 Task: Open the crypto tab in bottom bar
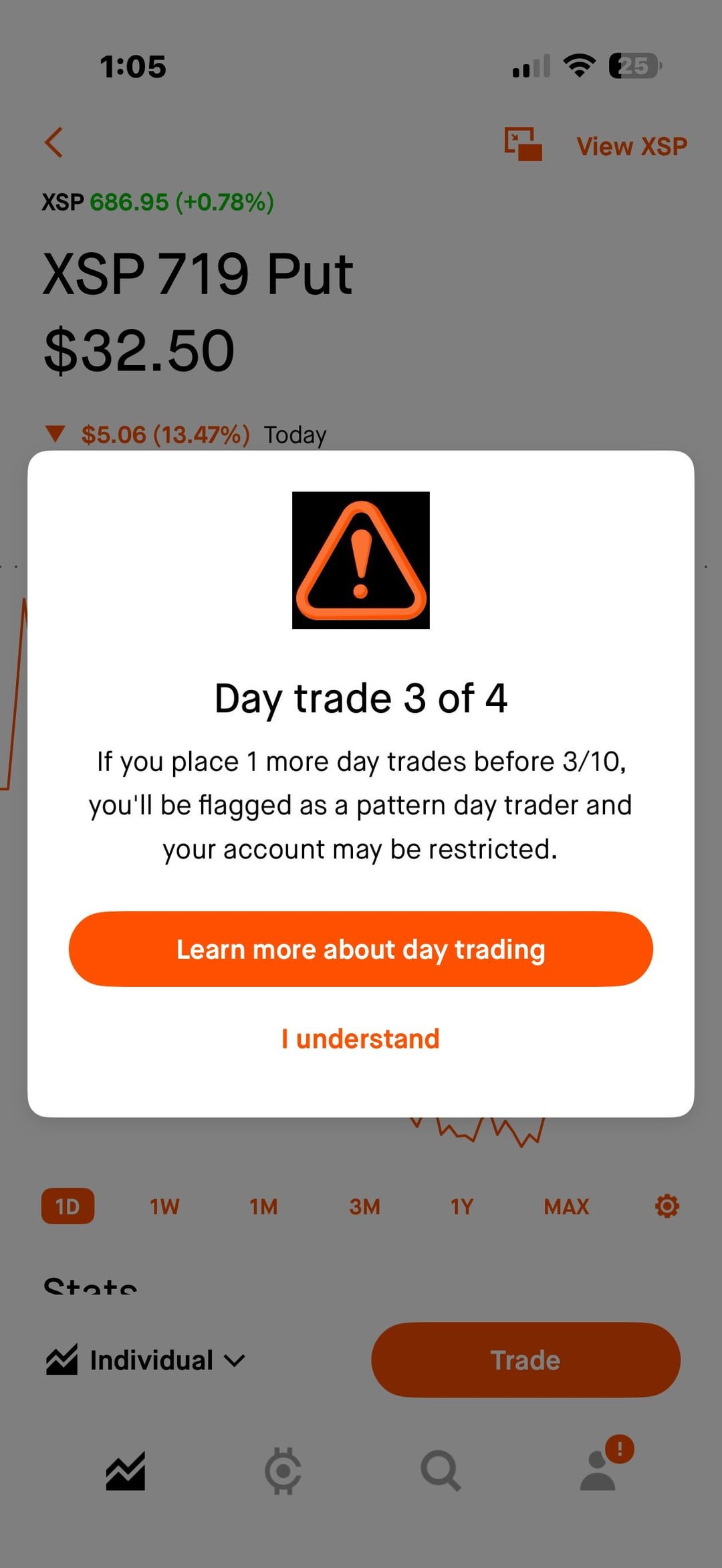coord(283,1471)
